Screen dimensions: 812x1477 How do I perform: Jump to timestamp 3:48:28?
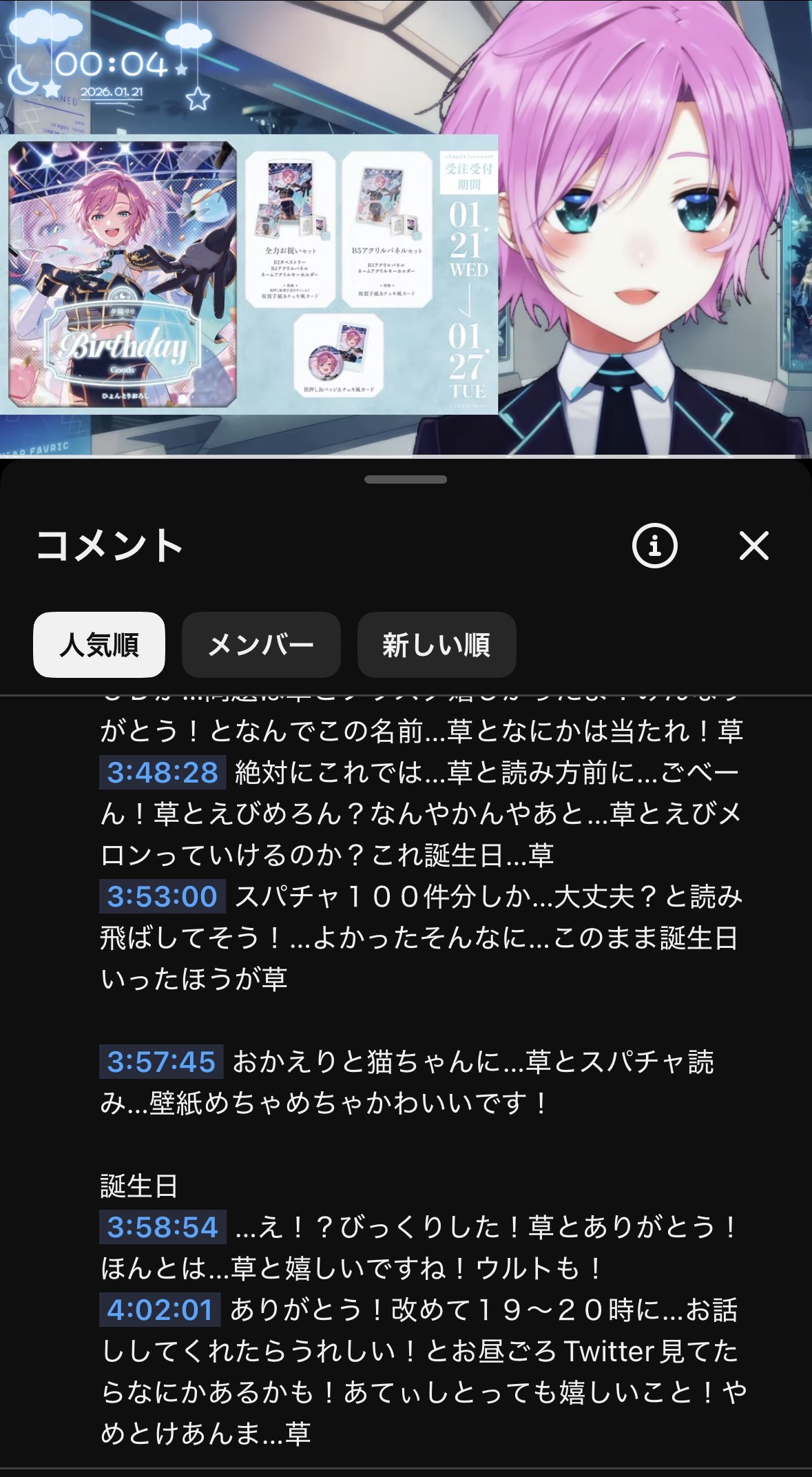click(163, 772)
